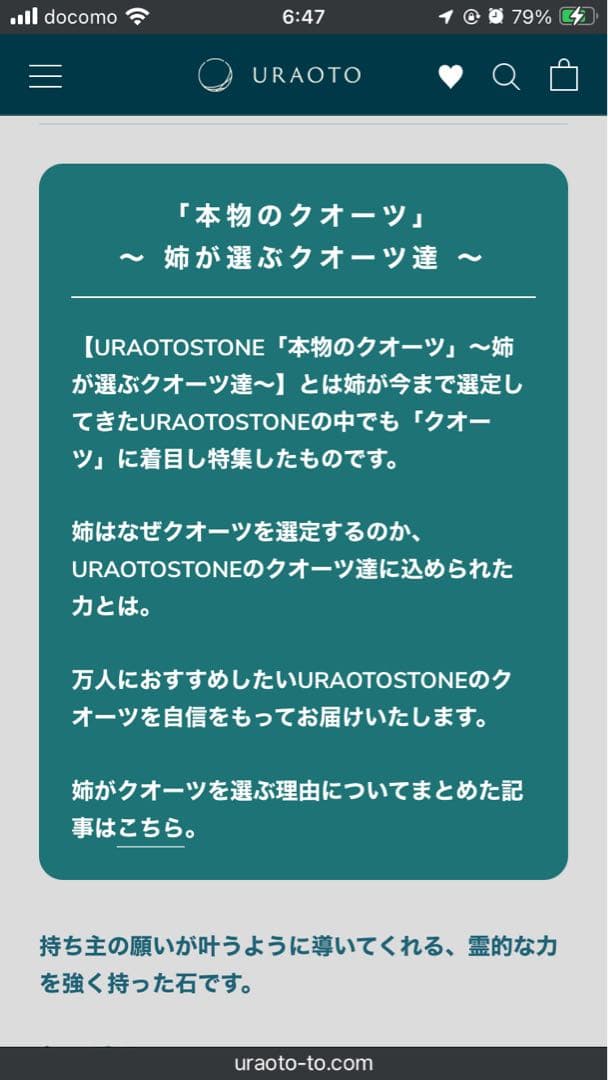Open the hamburger menu
The height and width of the screenshot is (1080, 608).
click(45, 76)
